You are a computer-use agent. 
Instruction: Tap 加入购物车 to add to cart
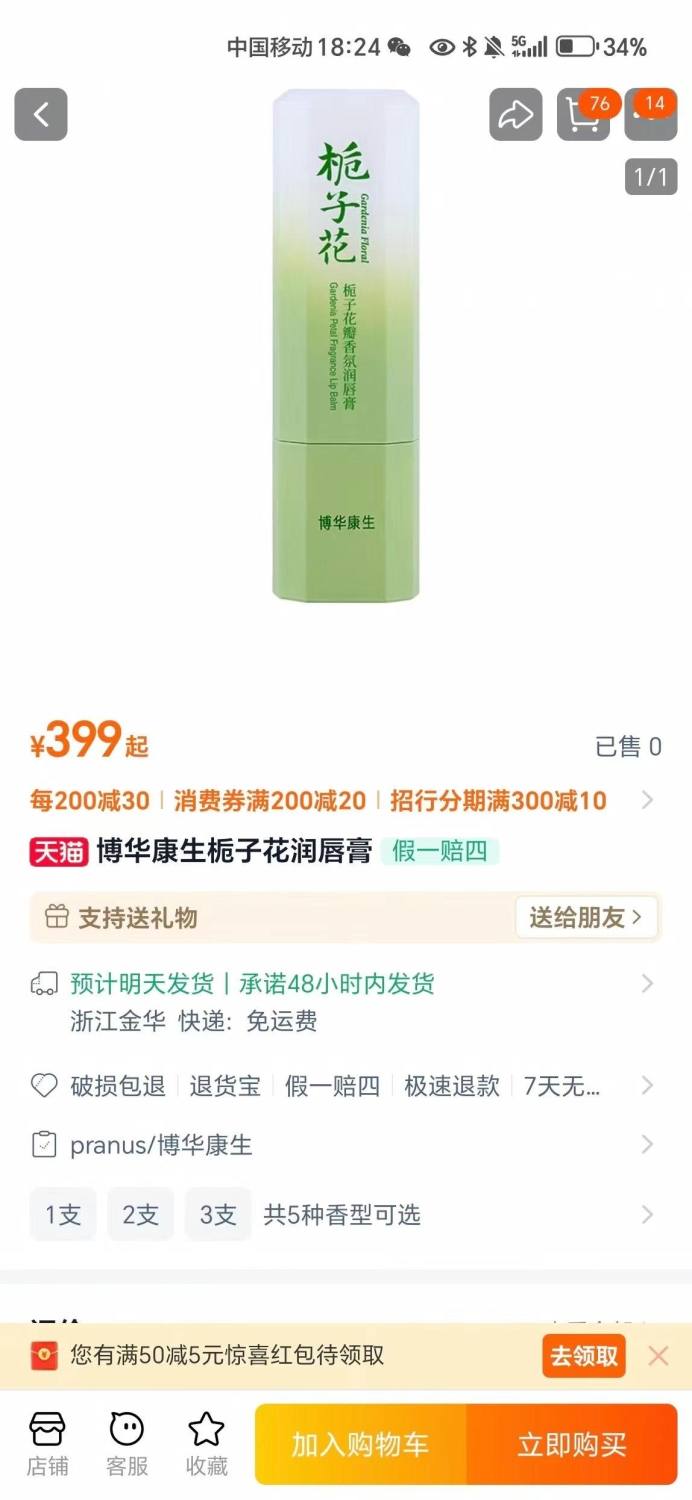pyautogui.click(x=360, y=1444)
